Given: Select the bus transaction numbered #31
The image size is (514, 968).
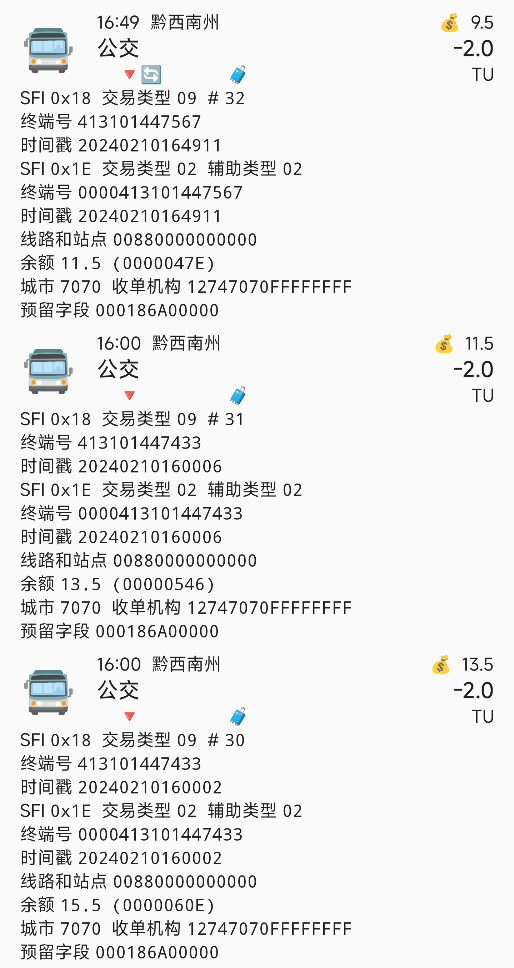Looking at the screenshot, I should tap(257, 487).
